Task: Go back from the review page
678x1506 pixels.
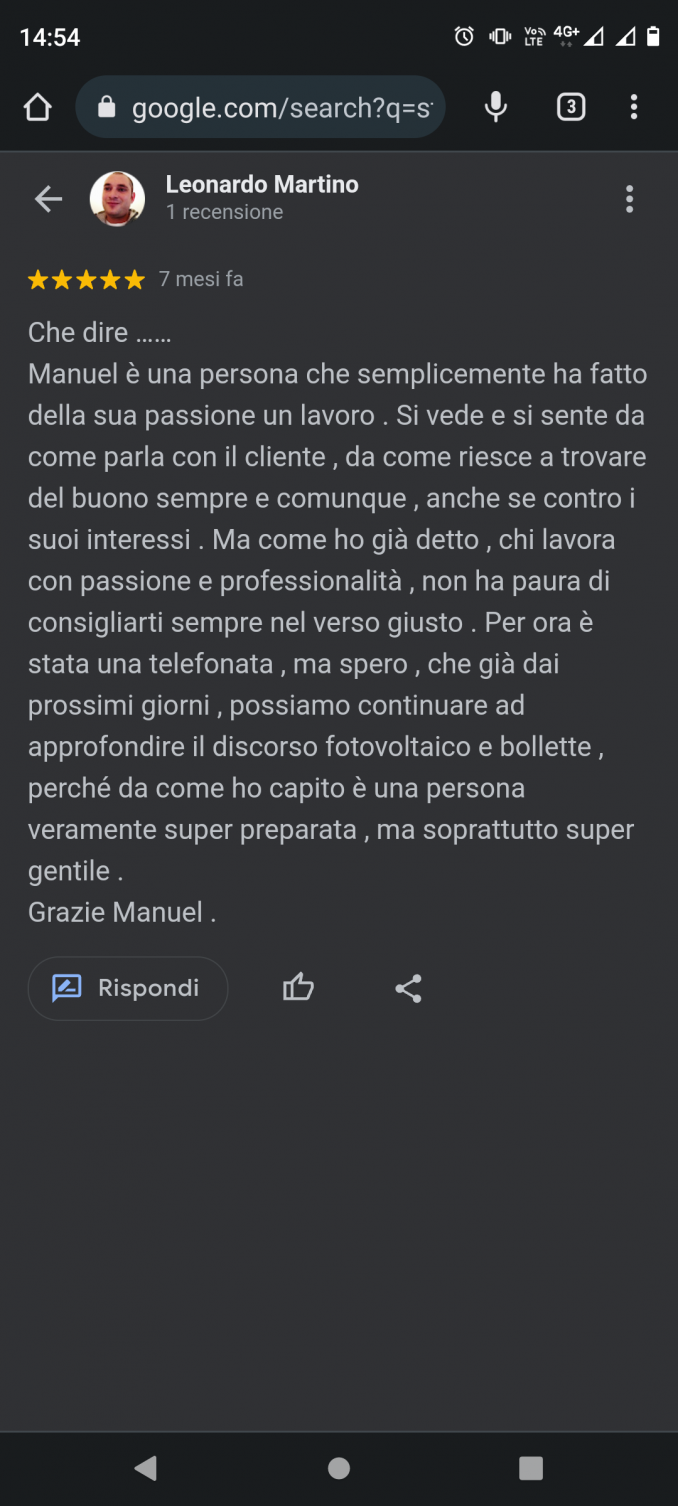Action: point(48,199)
